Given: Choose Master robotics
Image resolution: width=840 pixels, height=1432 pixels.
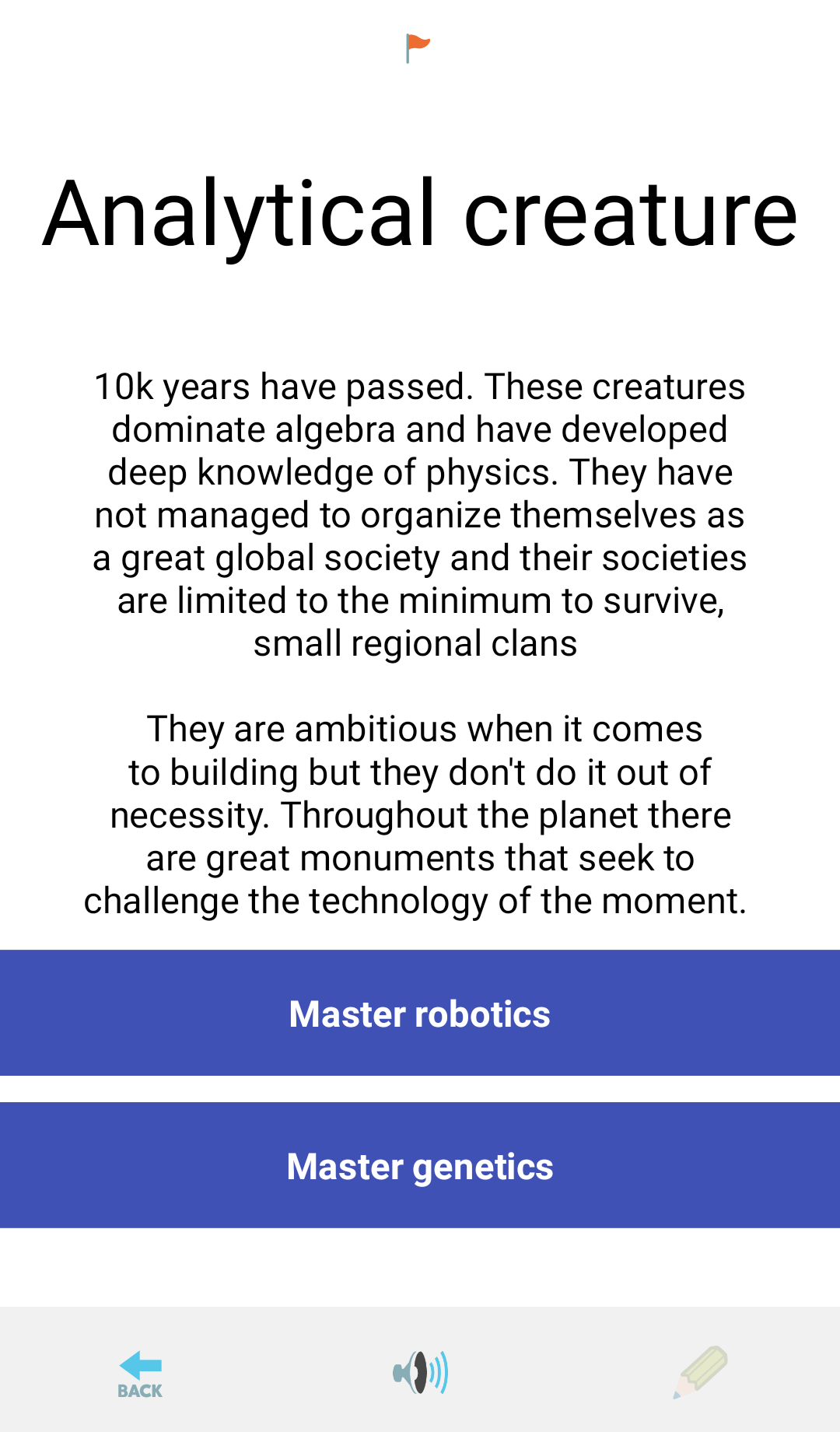Looking at the screenshot, I should click(x=420, y=1013).
